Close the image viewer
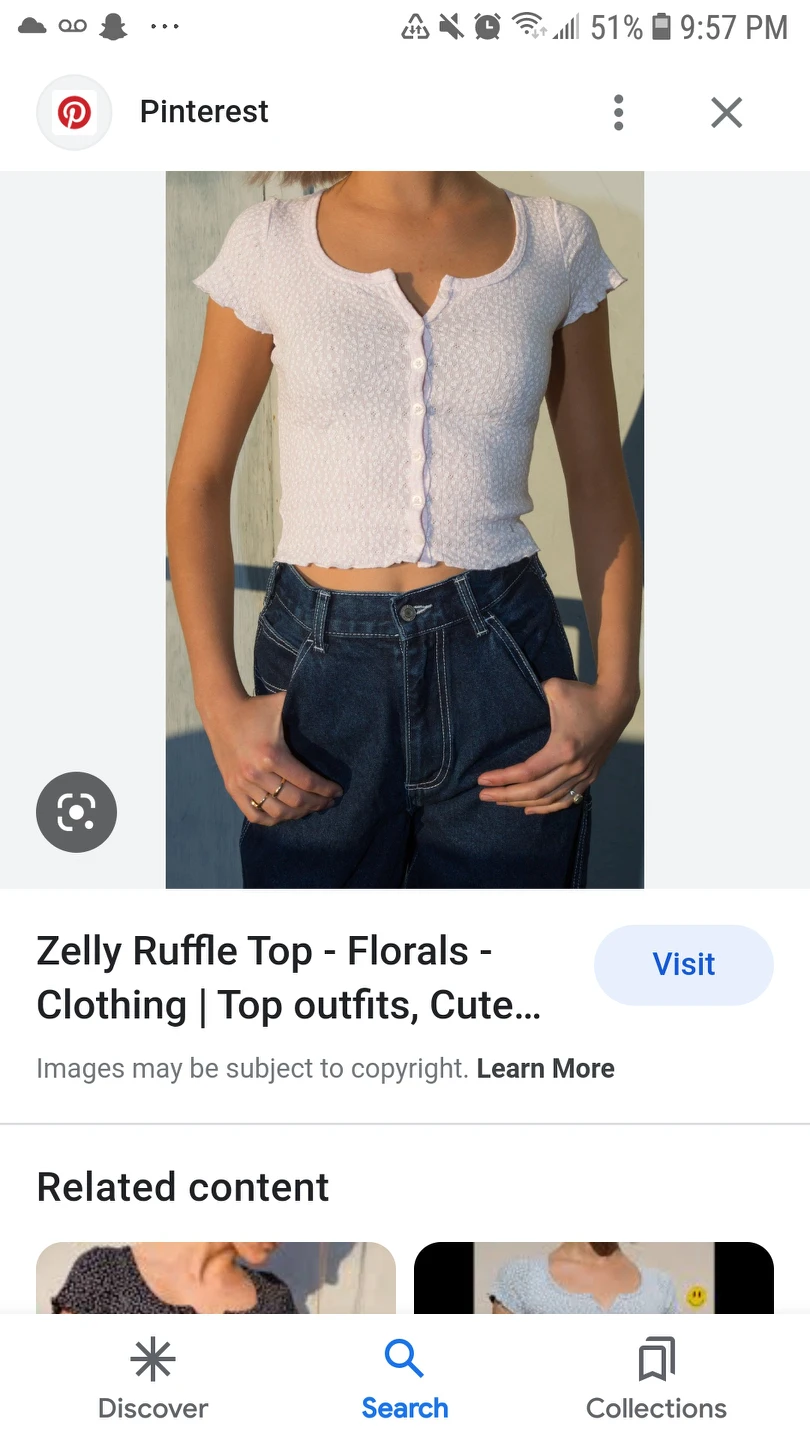 pos(727,113)
